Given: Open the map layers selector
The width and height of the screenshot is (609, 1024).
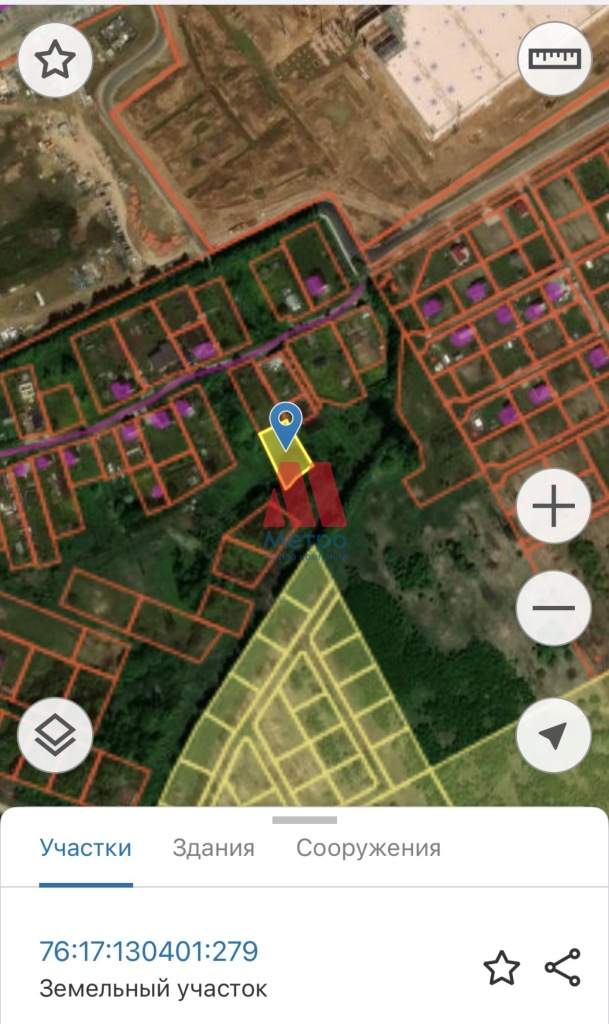Looking at the screenshot, I should point(55,736).
